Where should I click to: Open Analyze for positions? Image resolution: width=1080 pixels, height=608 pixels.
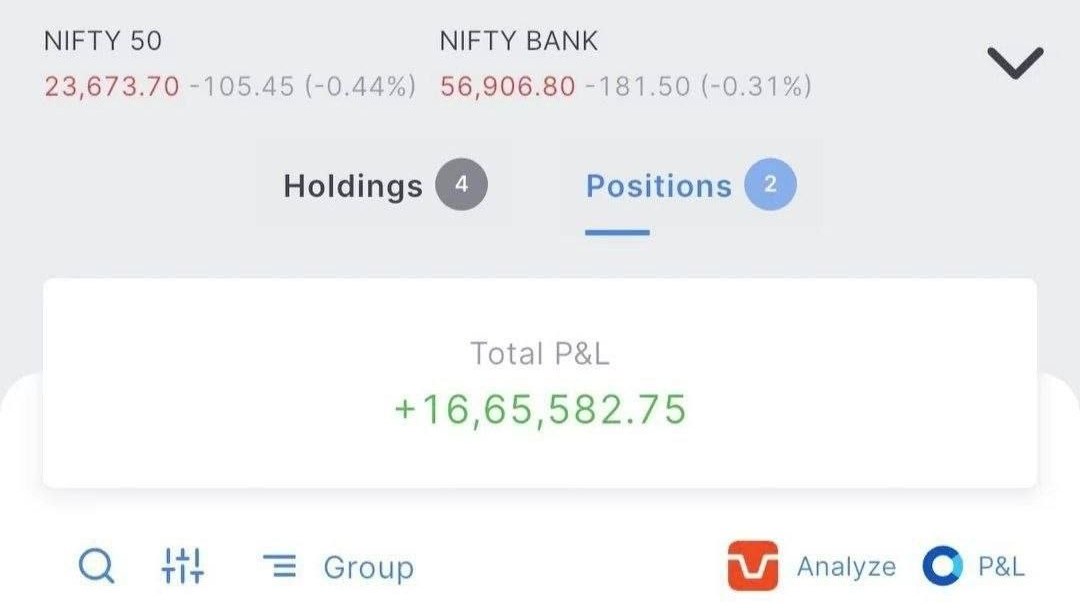(812, 566)
